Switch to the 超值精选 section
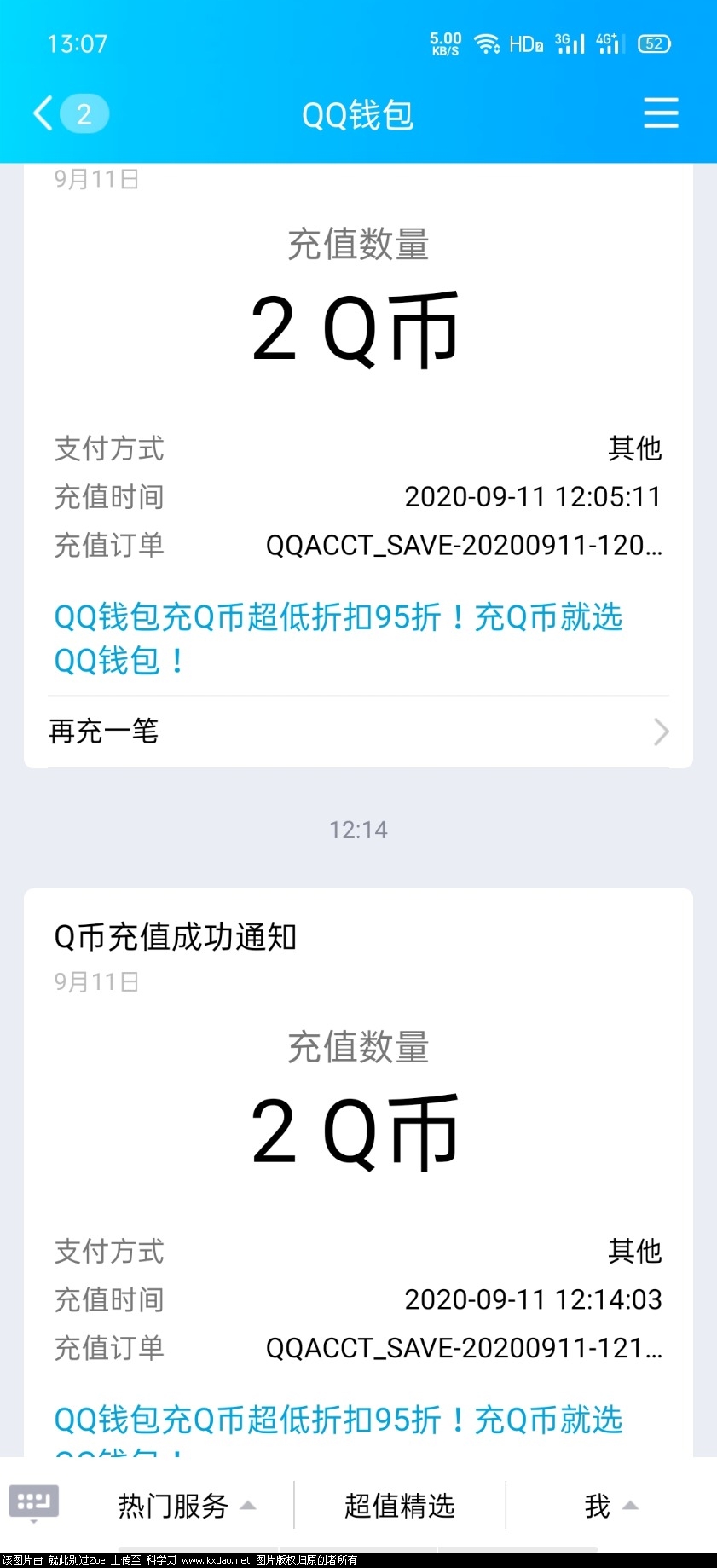Viewport: 717px width, 1568px height. [x=400, y=1505]
